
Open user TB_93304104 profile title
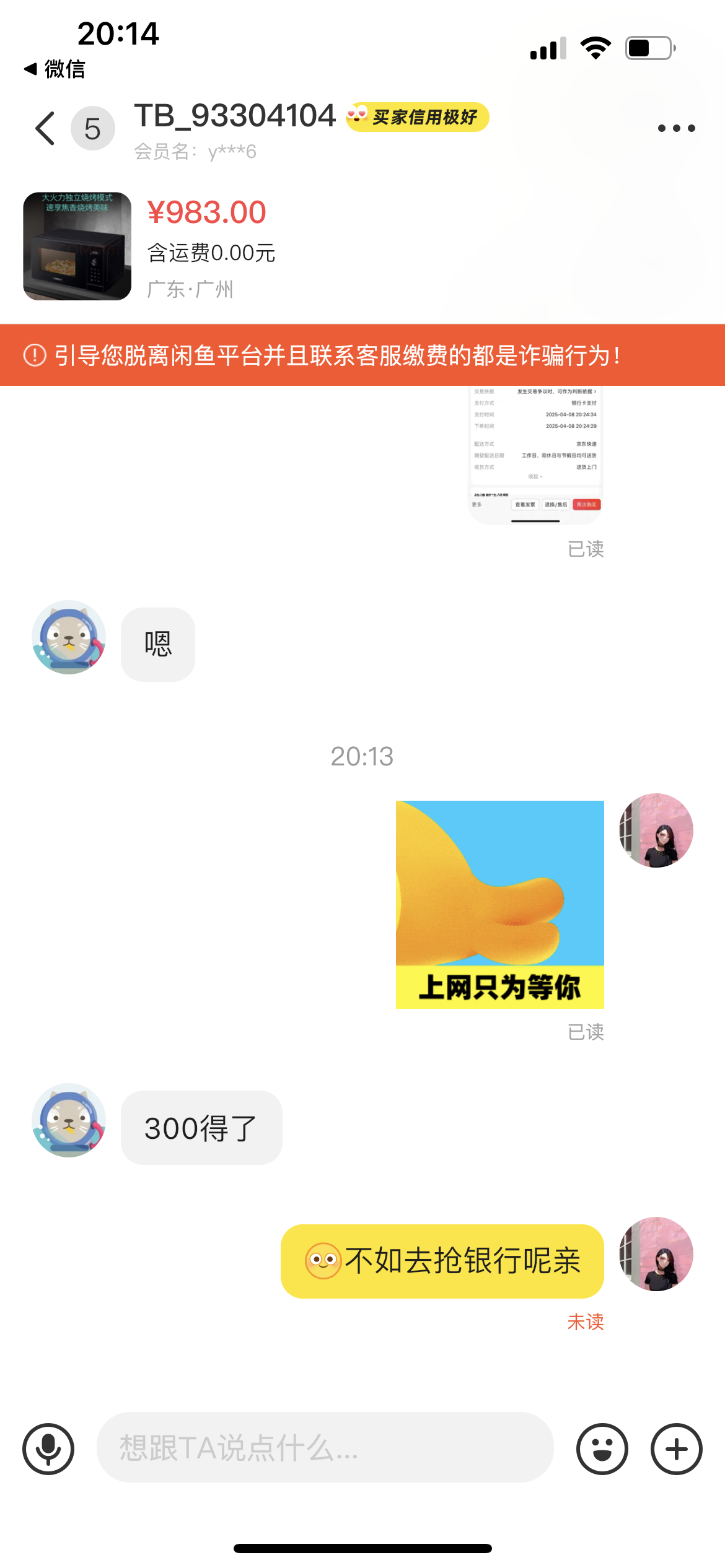click(235, 116)
